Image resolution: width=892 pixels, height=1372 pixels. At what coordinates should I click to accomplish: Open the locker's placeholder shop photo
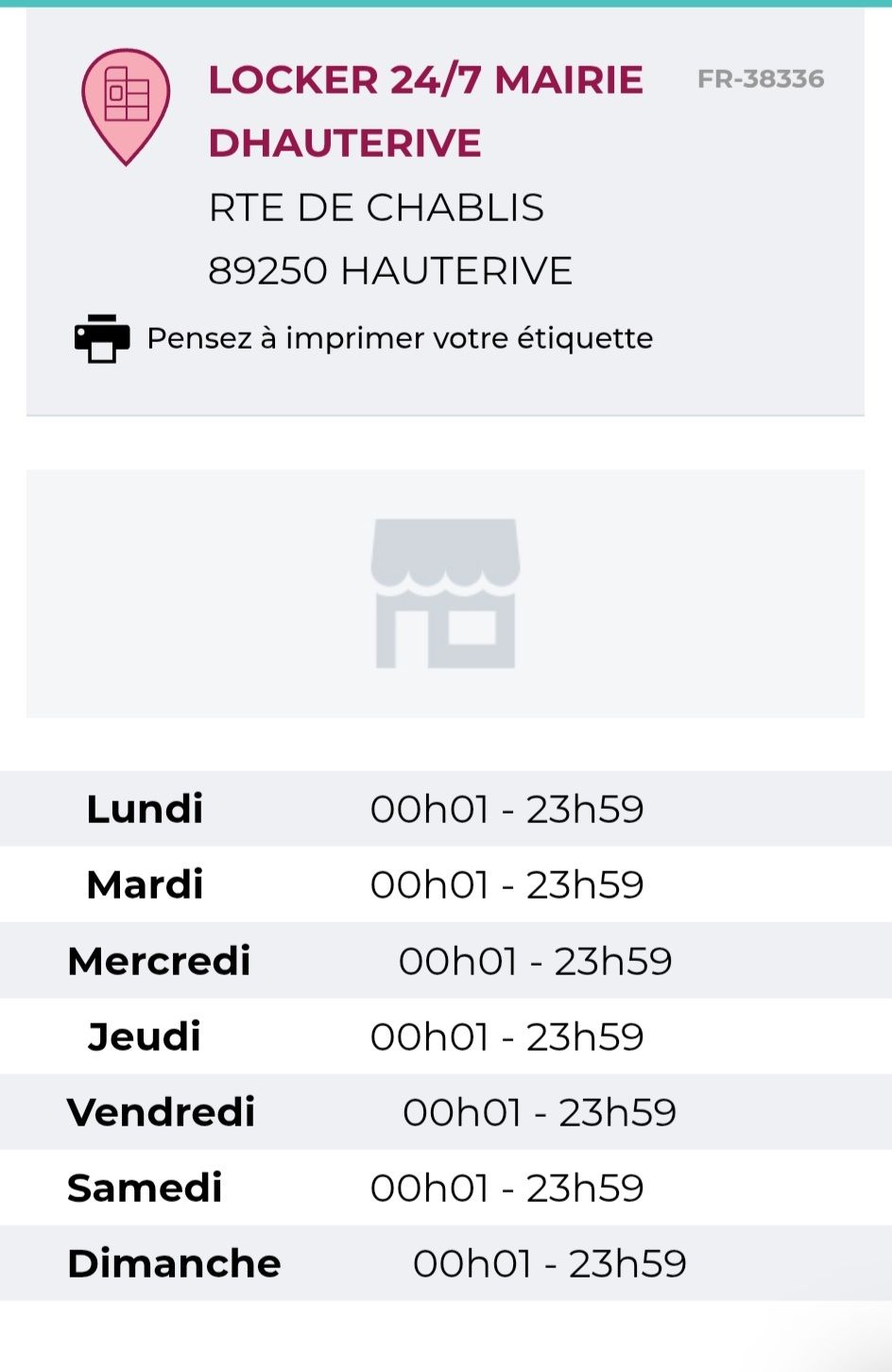coord(445,593)
